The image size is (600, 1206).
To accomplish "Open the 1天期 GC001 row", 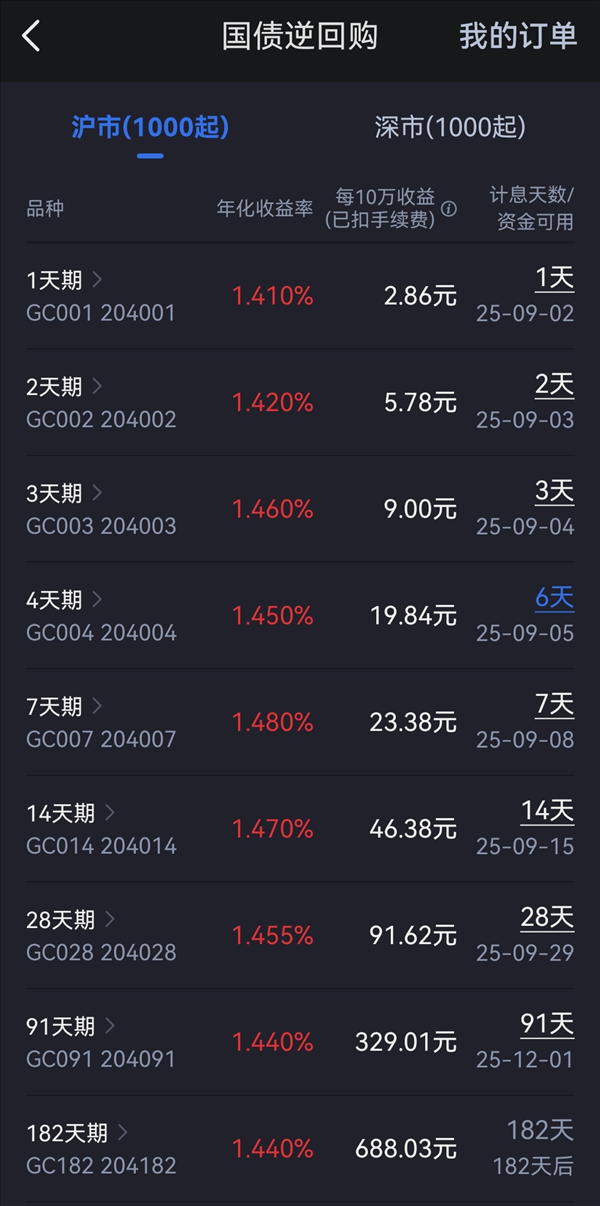I will click(300, 296).
